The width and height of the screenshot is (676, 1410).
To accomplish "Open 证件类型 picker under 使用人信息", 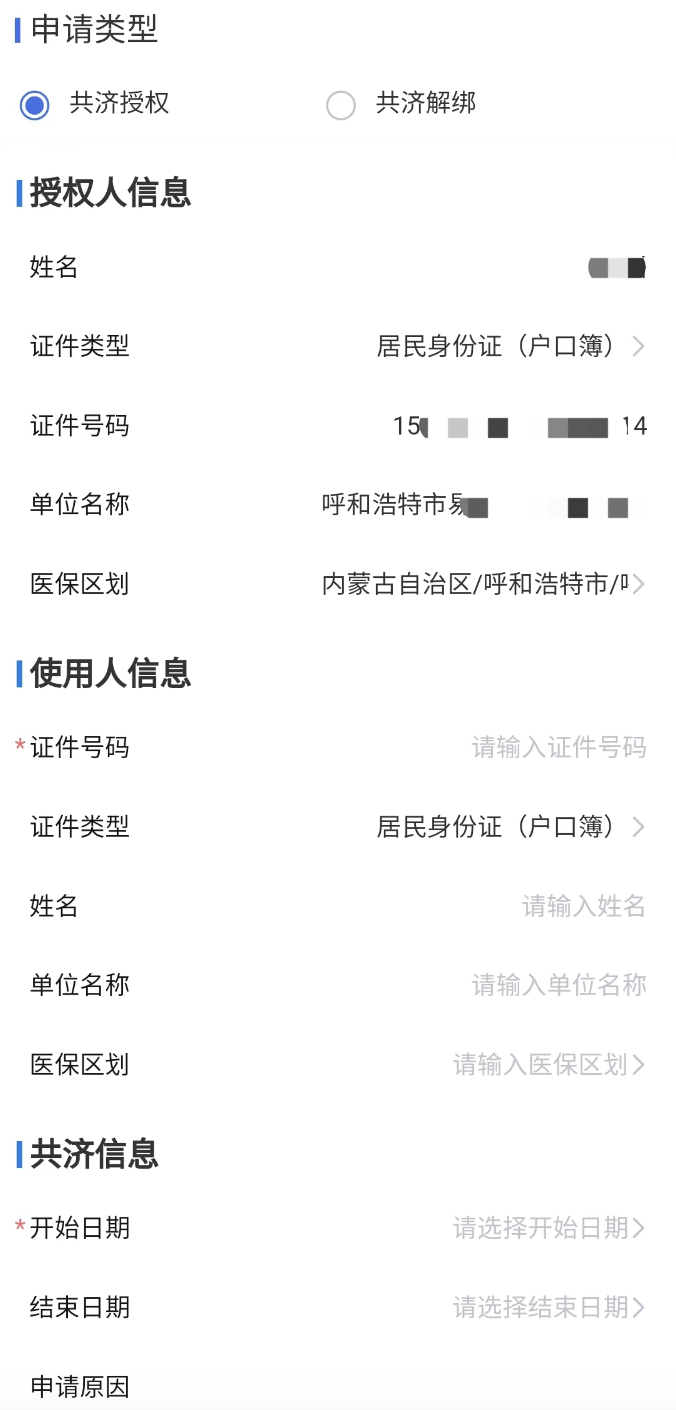I will click(x=510, y=827).
